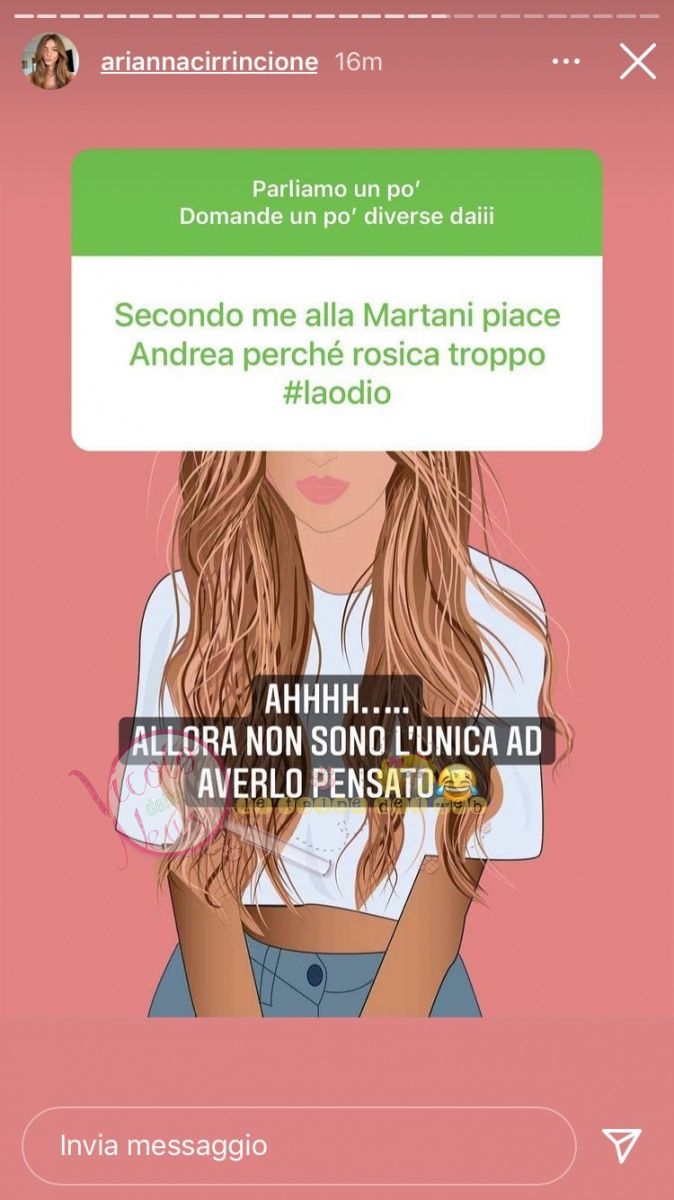Share this story via paper plane icon
674x1200 pixels.
(622, 1145)
